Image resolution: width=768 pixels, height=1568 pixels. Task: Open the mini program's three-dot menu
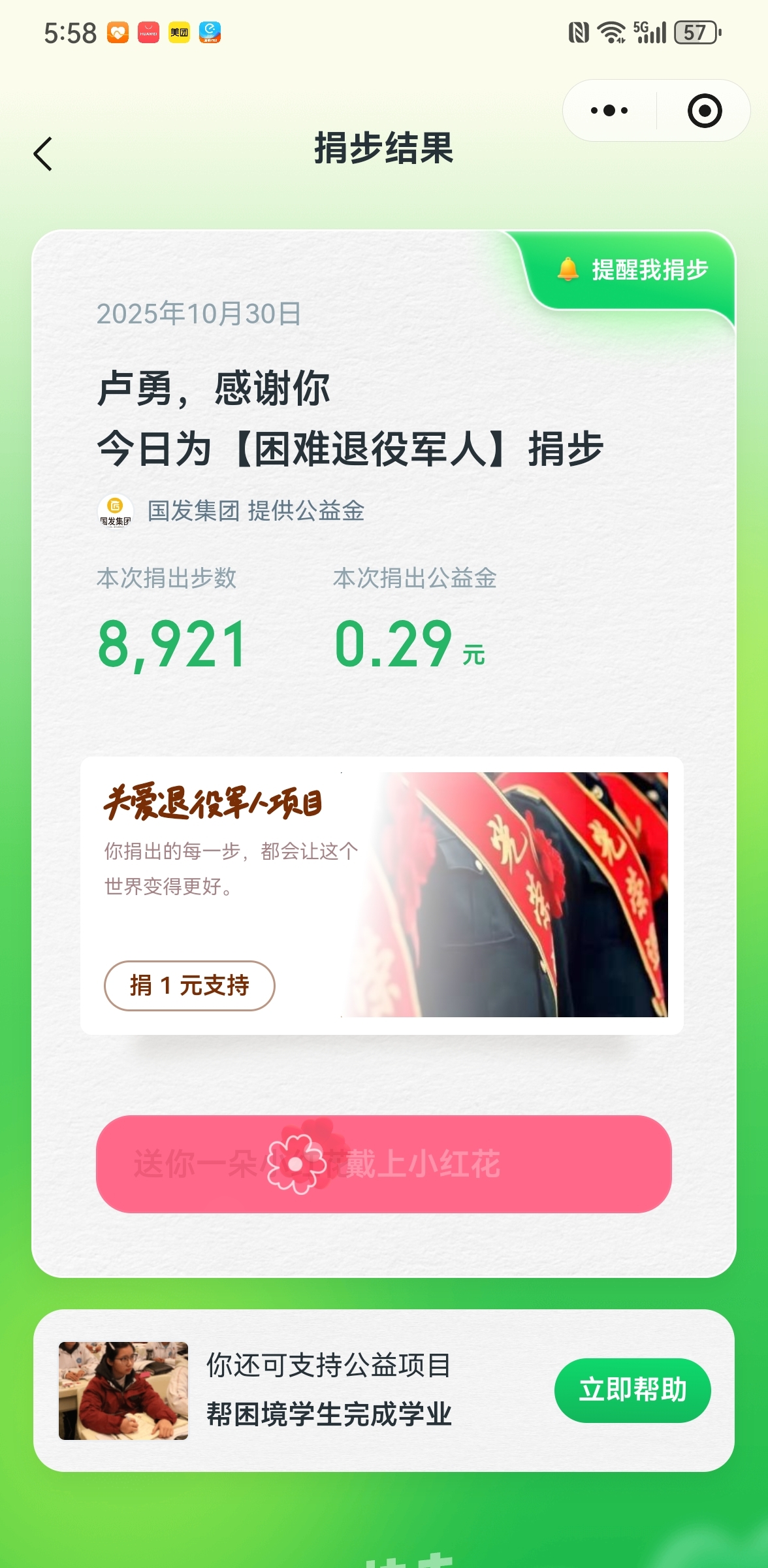tap(609, 110)
